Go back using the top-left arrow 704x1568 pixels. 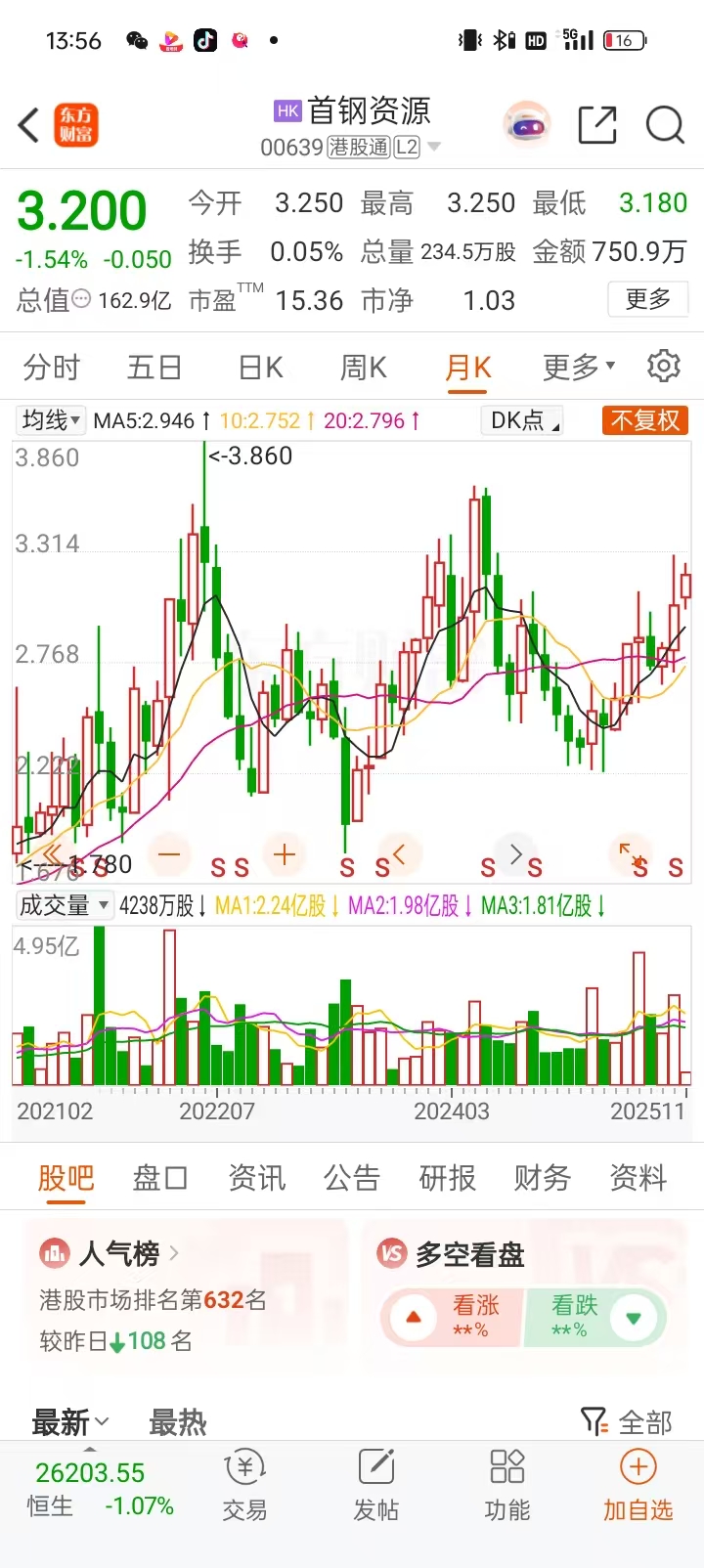(x=29, y=126)
